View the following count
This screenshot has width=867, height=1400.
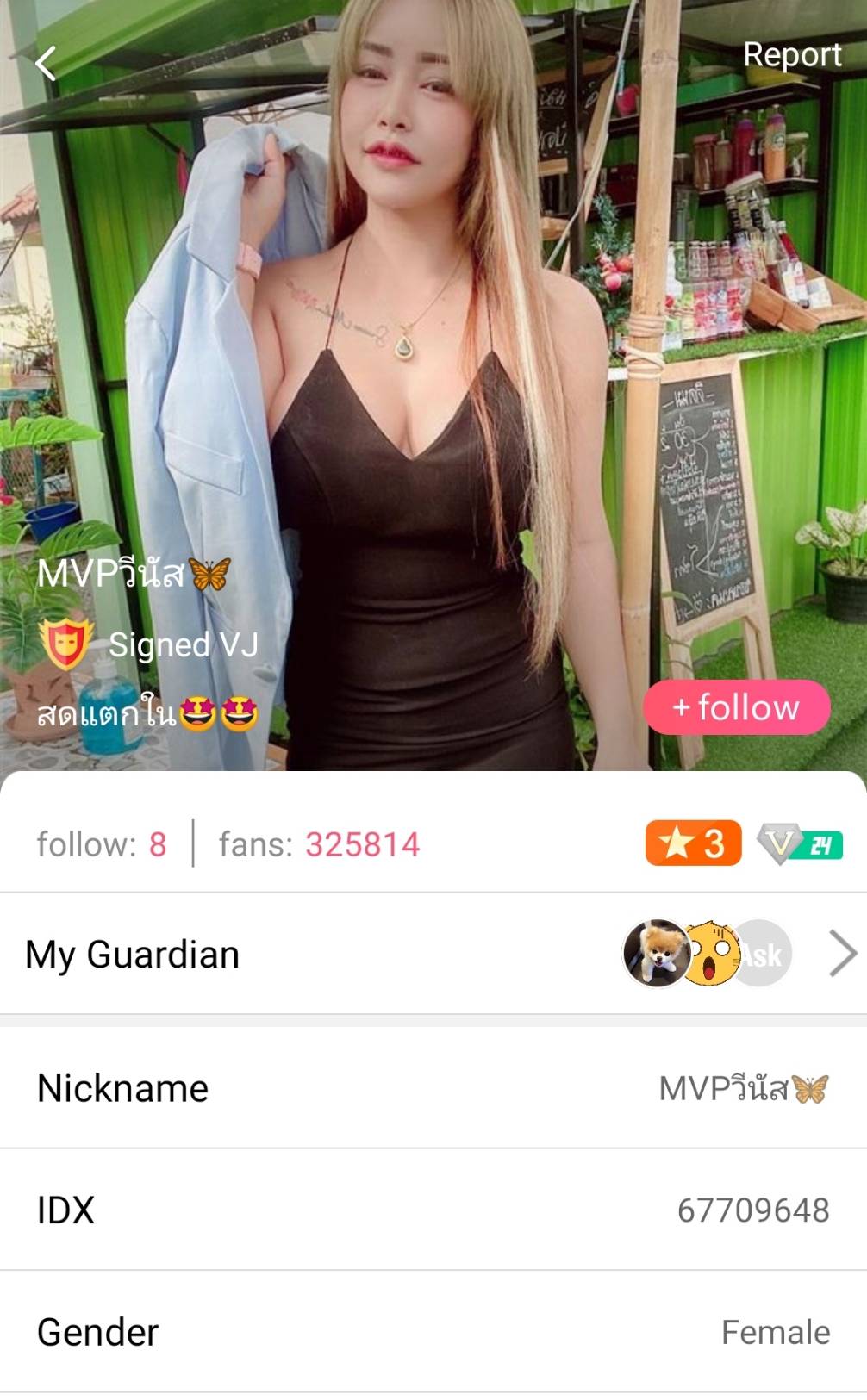(102, 844)
